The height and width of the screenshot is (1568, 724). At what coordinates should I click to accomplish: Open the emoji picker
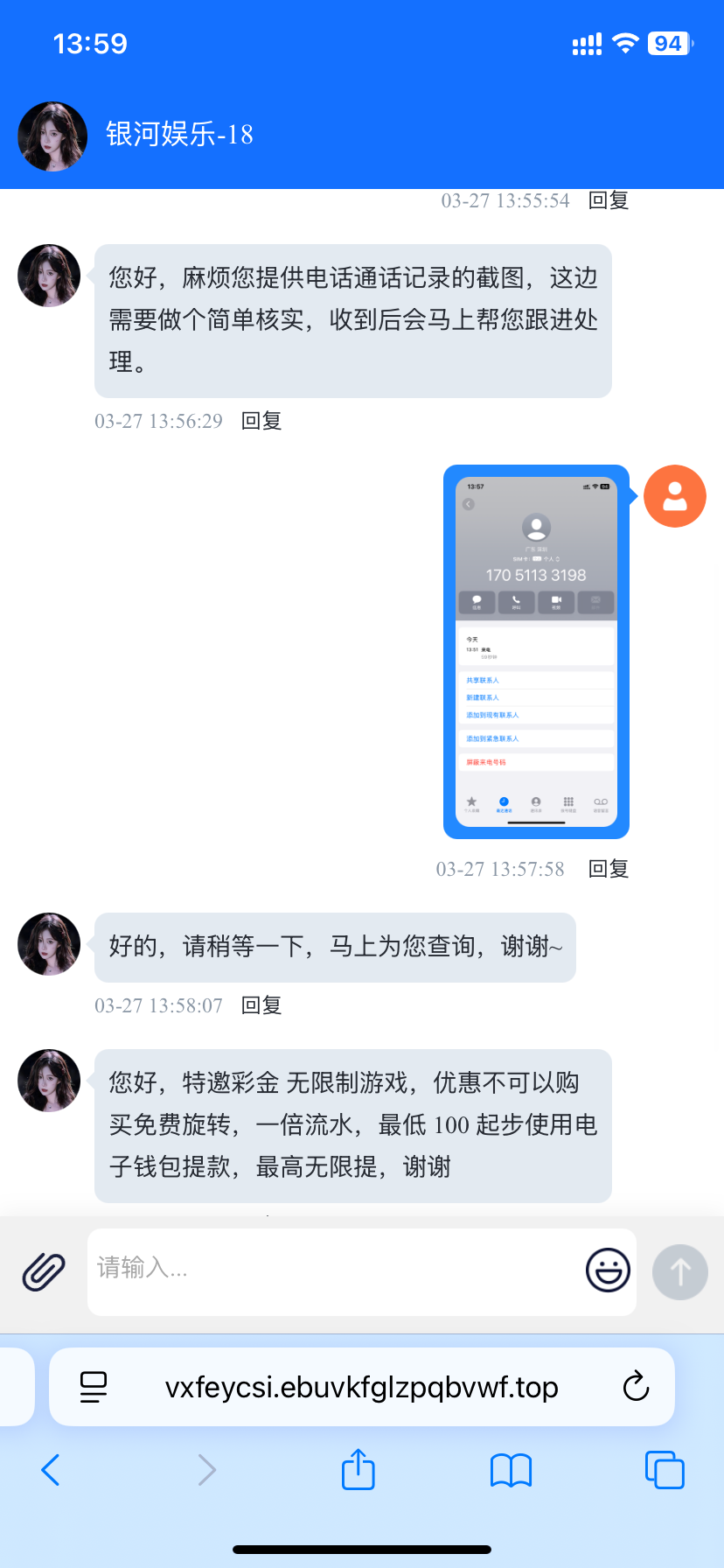pos(608,1270)
